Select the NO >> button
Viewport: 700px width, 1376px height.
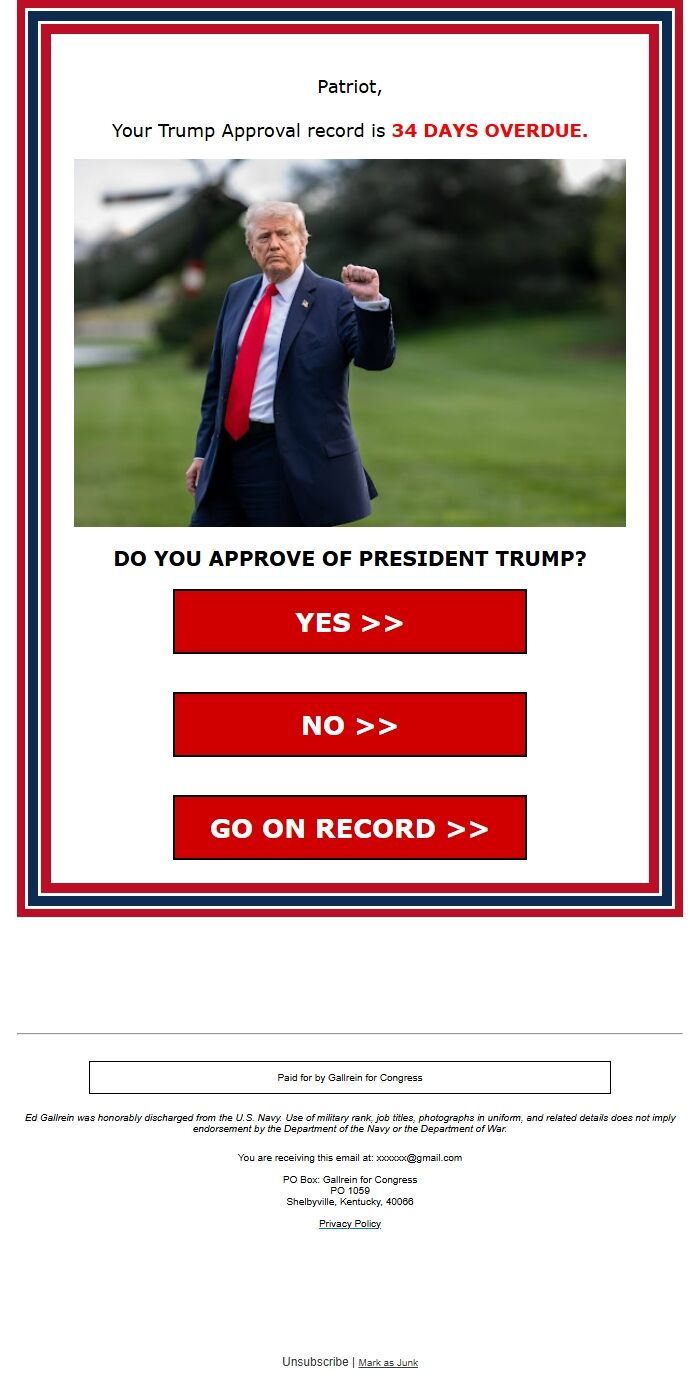click(349, 725)
